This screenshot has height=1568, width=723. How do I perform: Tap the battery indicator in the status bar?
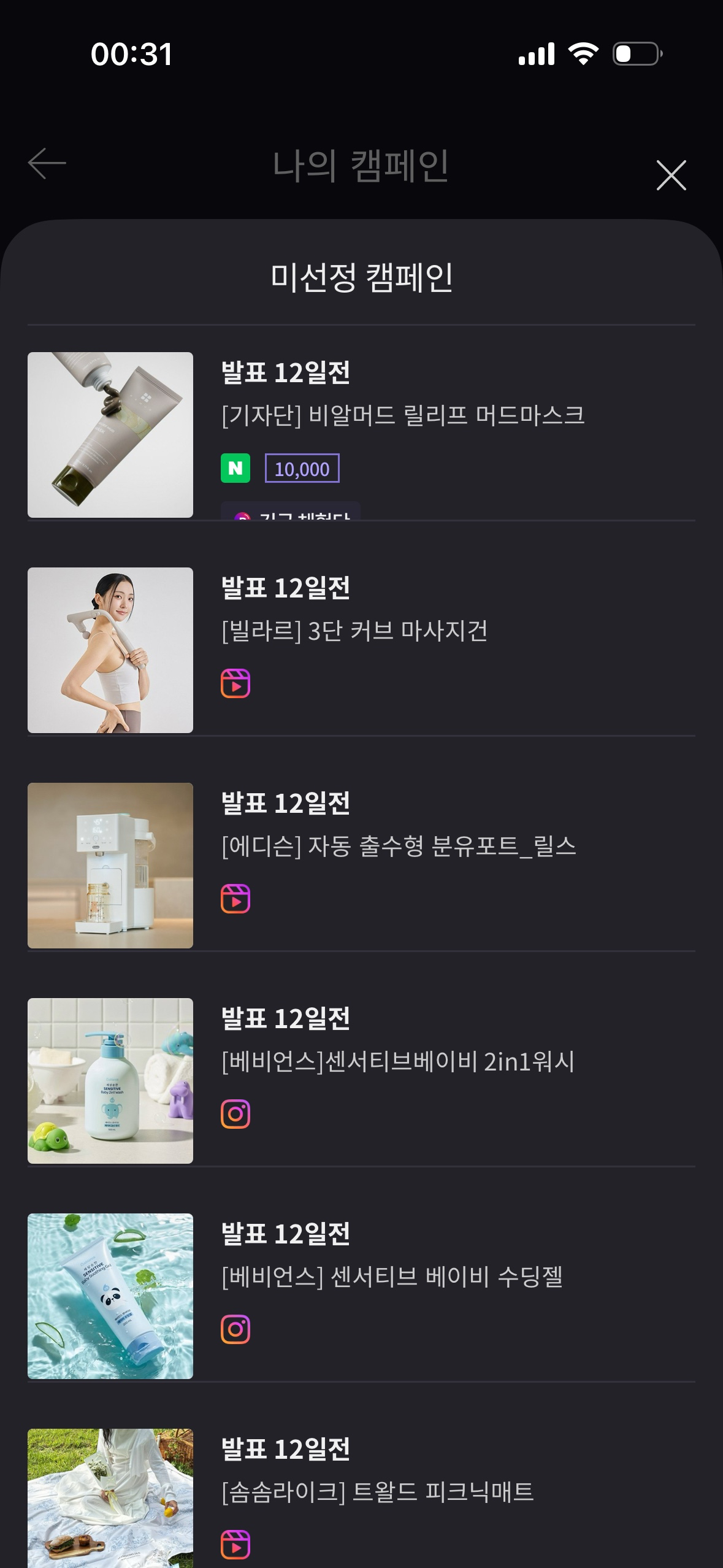(635, 55)
